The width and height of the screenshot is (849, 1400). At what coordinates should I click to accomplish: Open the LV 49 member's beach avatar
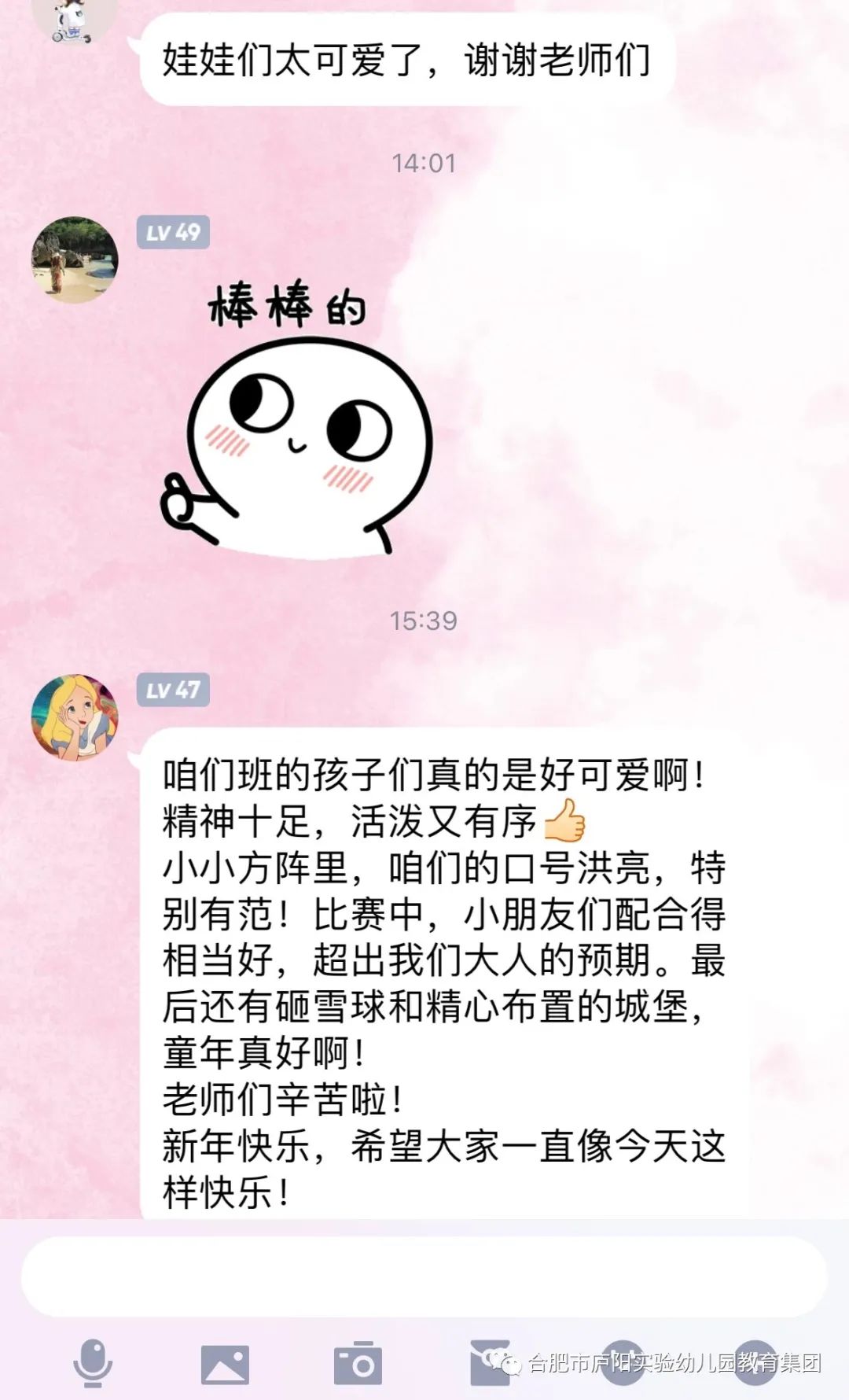point(75,260)
